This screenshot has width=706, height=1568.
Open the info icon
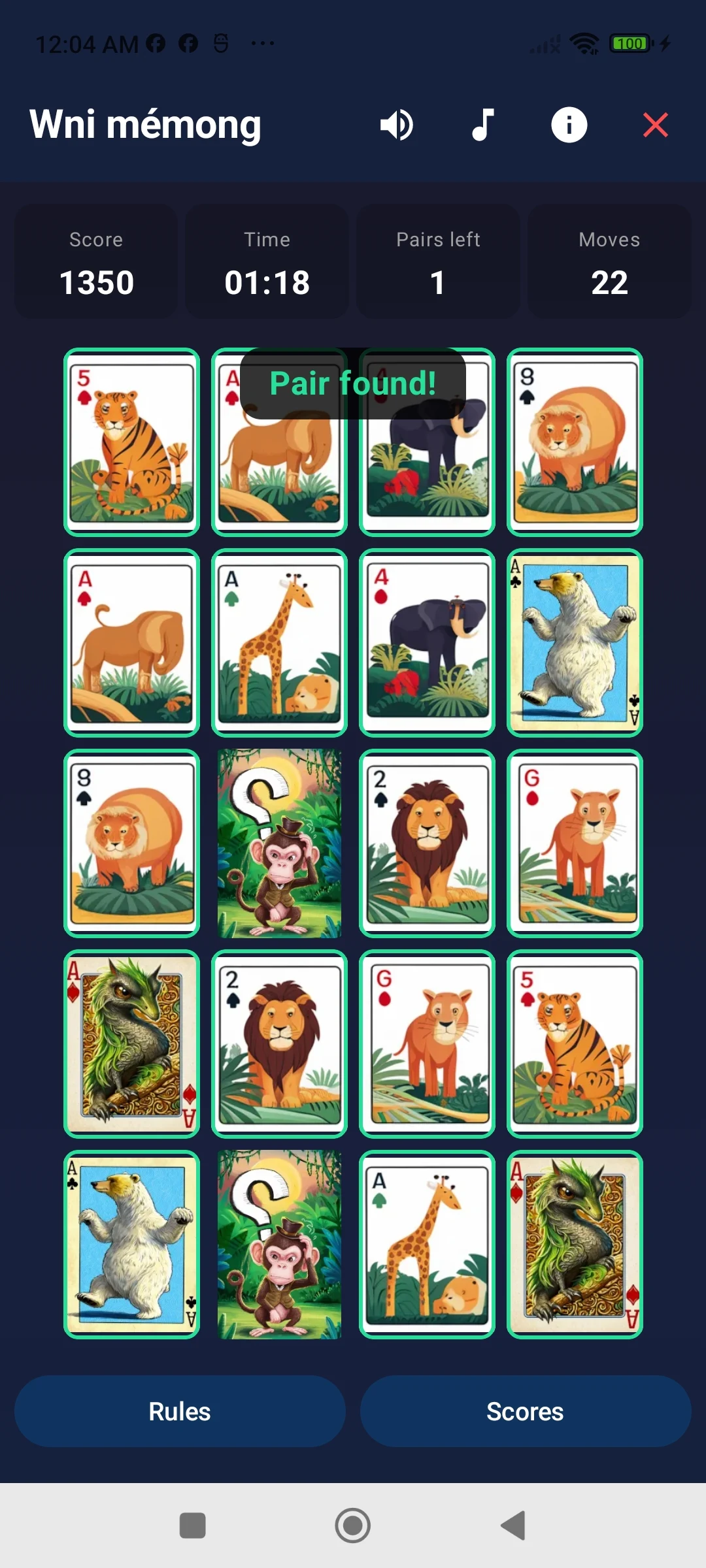[x=569, y=125]
